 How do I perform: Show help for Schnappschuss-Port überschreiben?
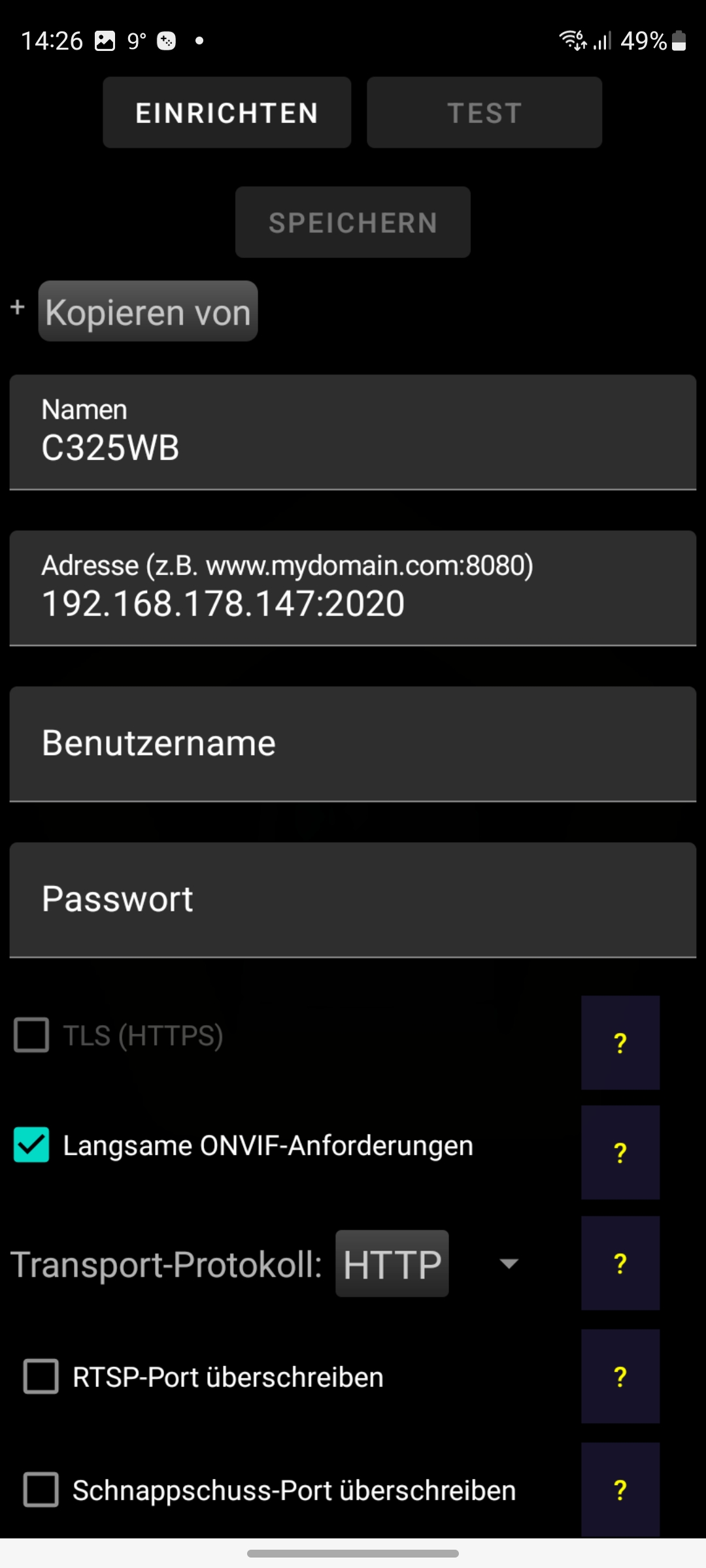coord(620,1490)
